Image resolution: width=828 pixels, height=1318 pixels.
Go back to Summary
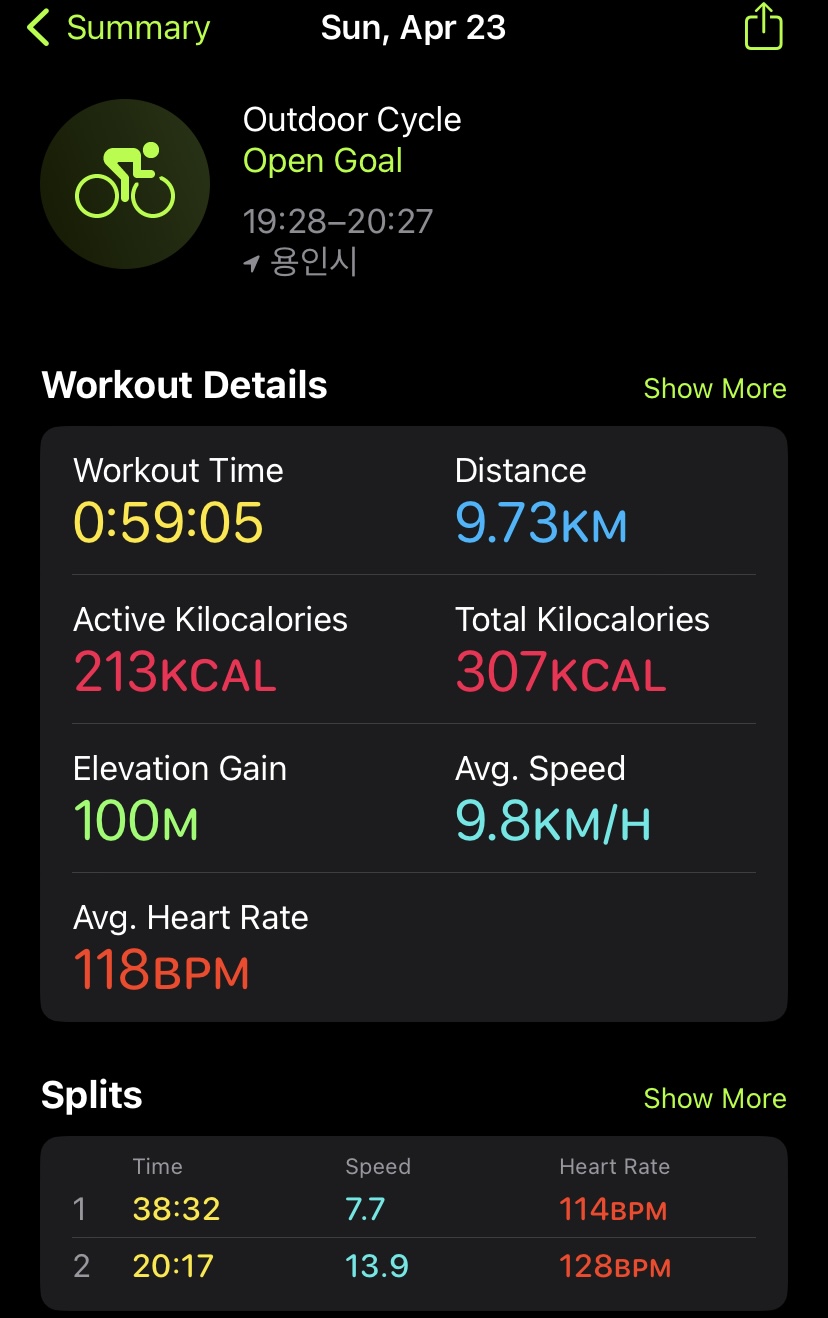coord(119,28)
